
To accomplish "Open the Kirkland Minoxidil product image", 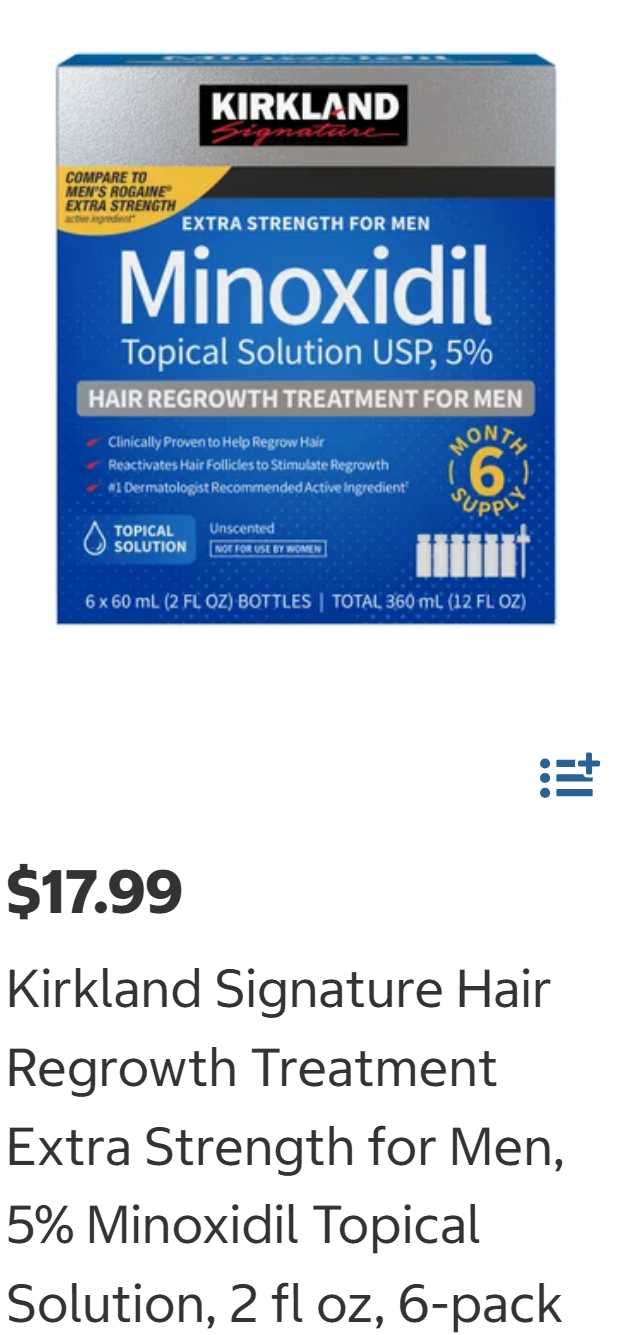I will tap(305, 340).
